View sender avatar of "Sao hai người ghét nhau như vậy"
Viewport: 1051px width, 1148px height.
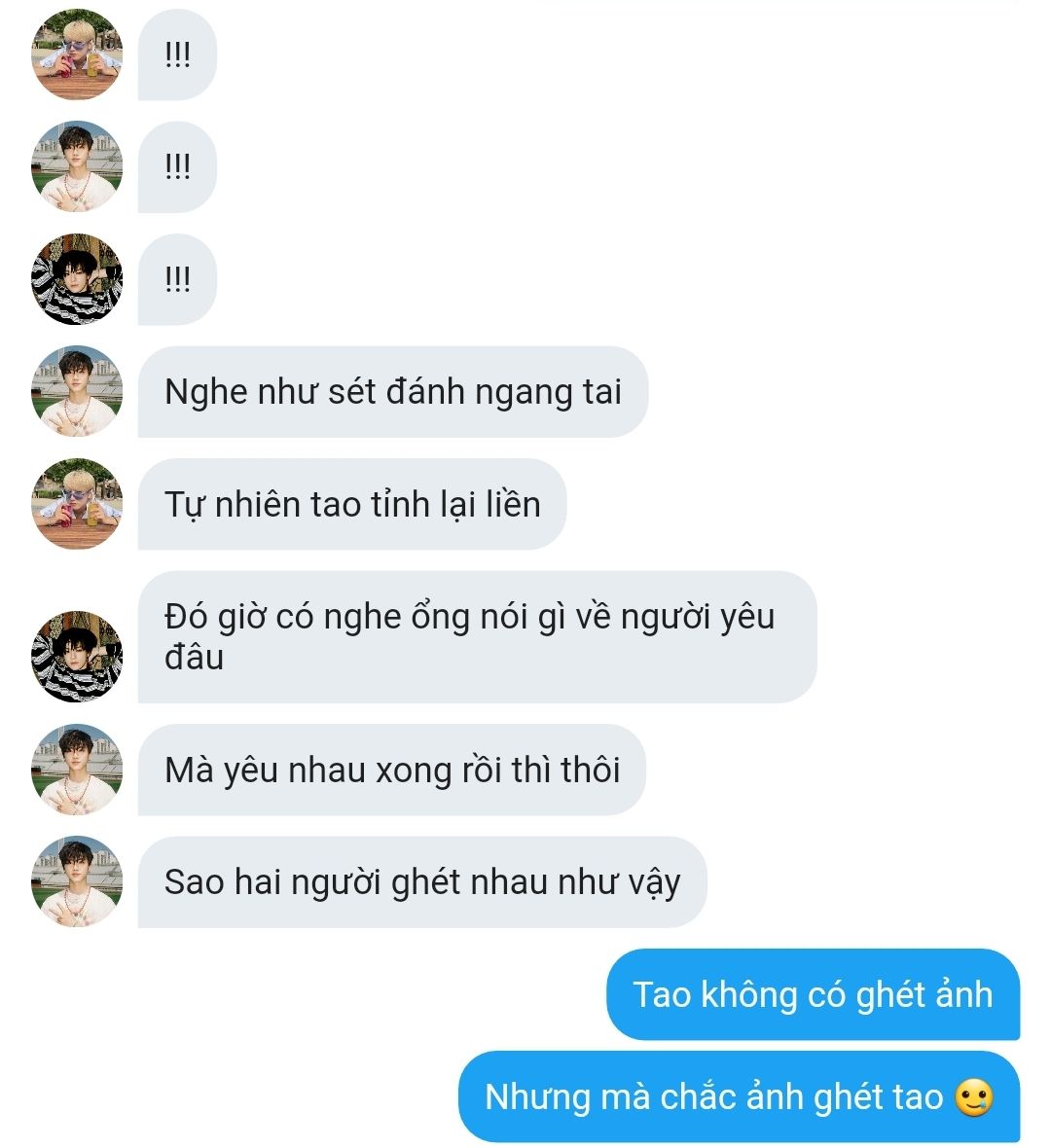tap(77, 881)
